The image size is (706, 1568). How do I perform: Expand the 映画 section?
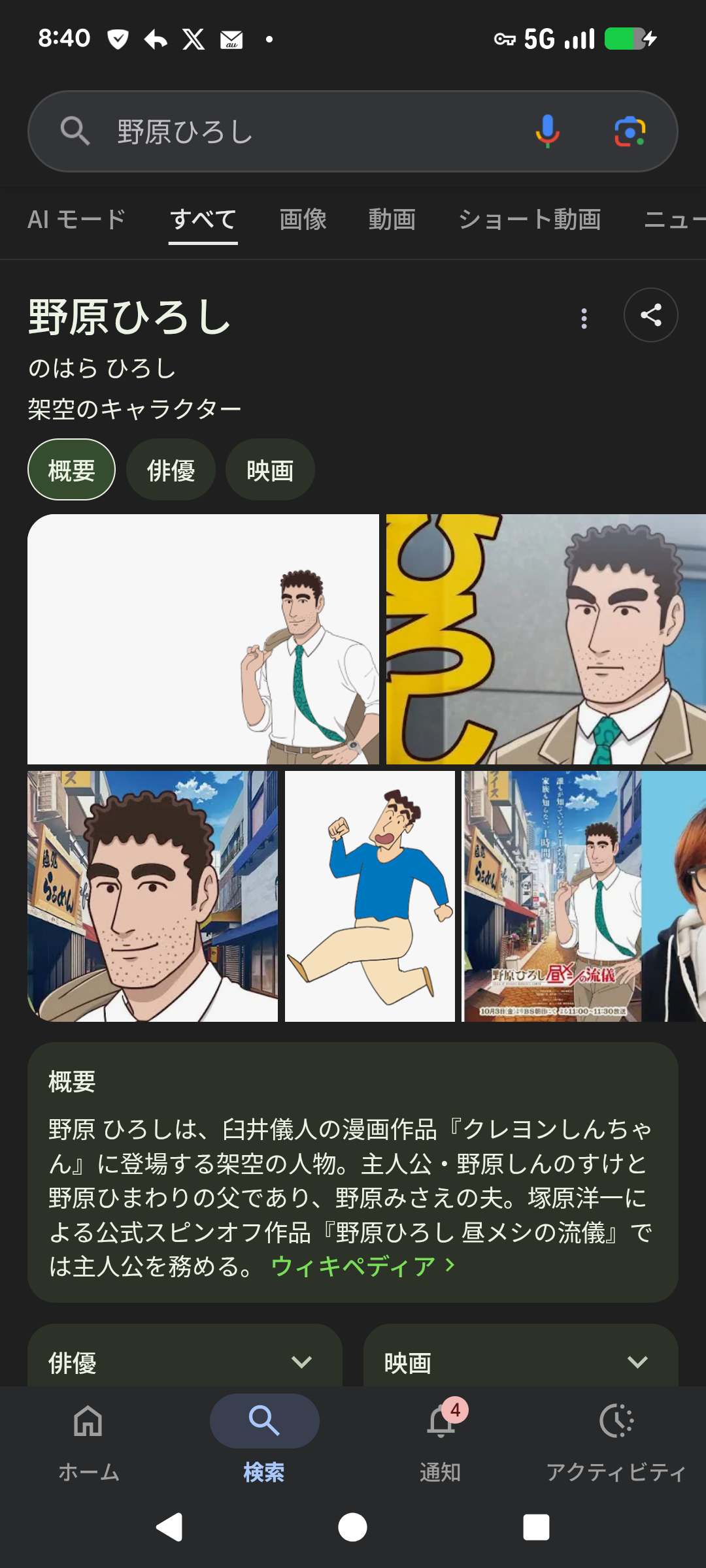pyautogui.click(x=520, y=1362)
